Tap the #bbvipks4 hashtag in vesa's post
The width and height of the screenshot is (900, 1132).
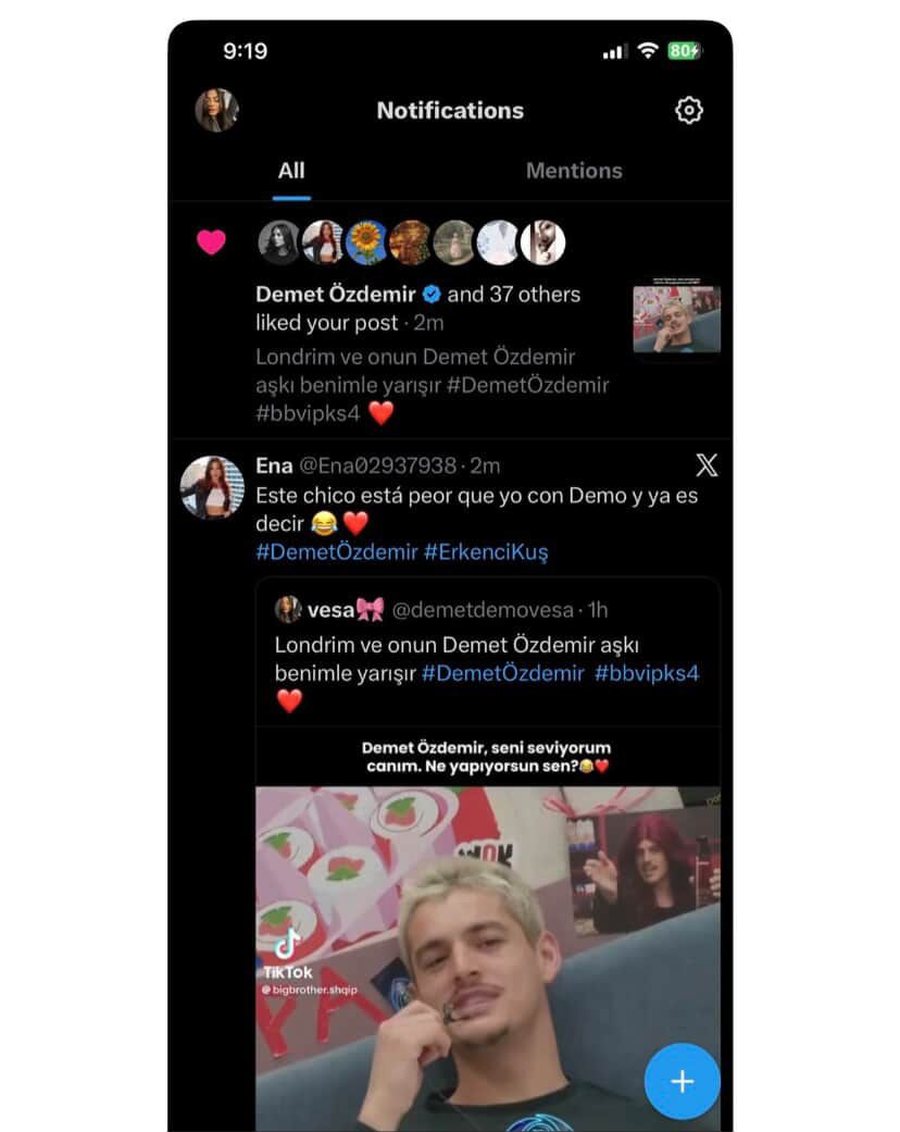click(x=646, y=673)
